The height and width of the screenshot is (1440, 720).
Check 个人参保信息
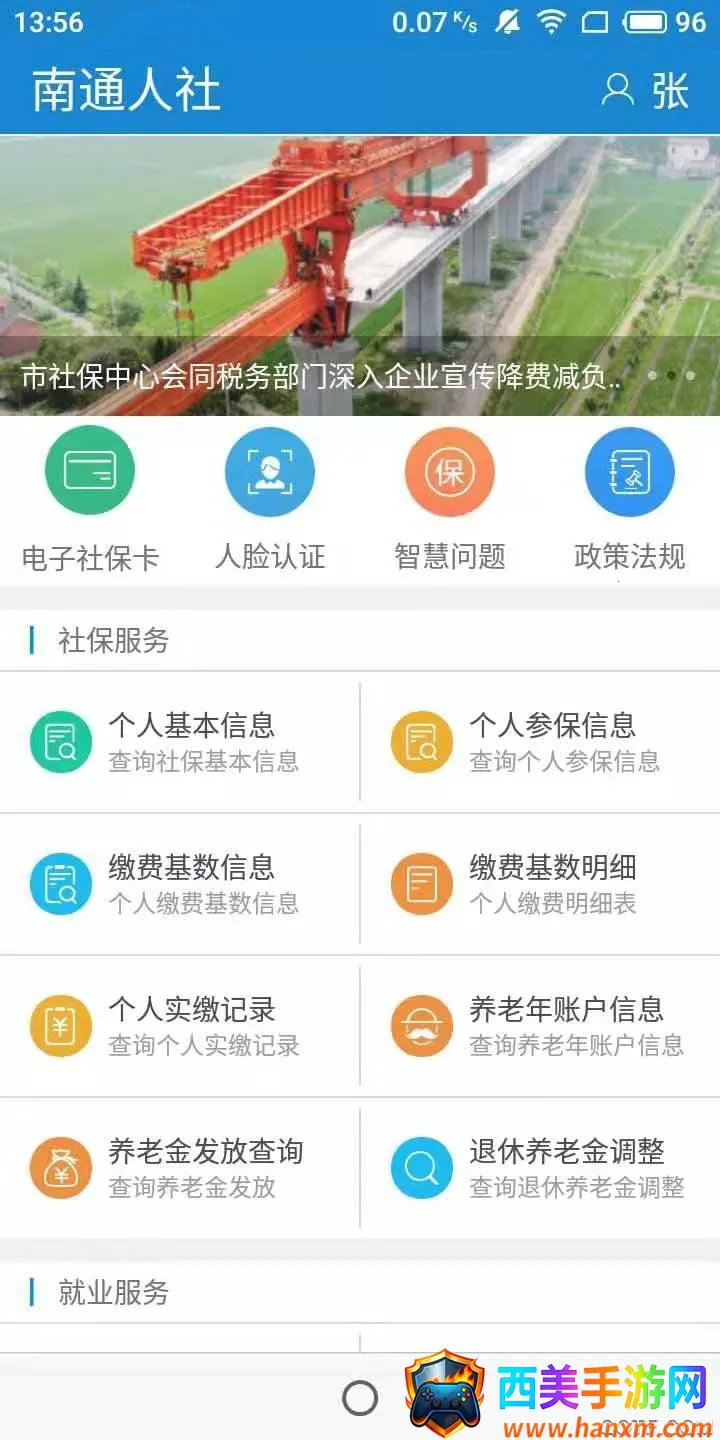540,742
